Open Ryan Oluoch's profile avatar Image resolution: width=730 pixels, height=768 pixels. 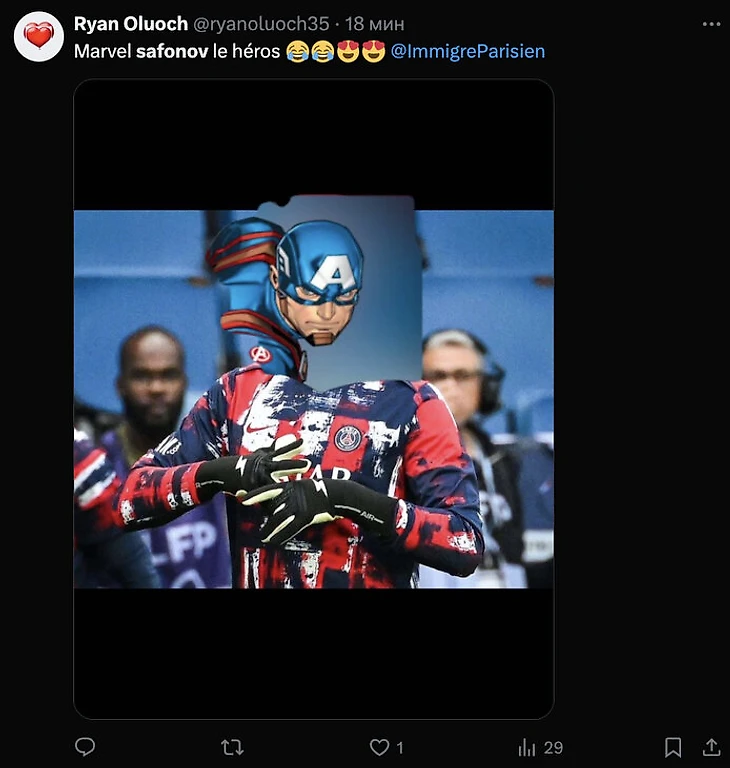pyautogui.click(x=38, y=37)
